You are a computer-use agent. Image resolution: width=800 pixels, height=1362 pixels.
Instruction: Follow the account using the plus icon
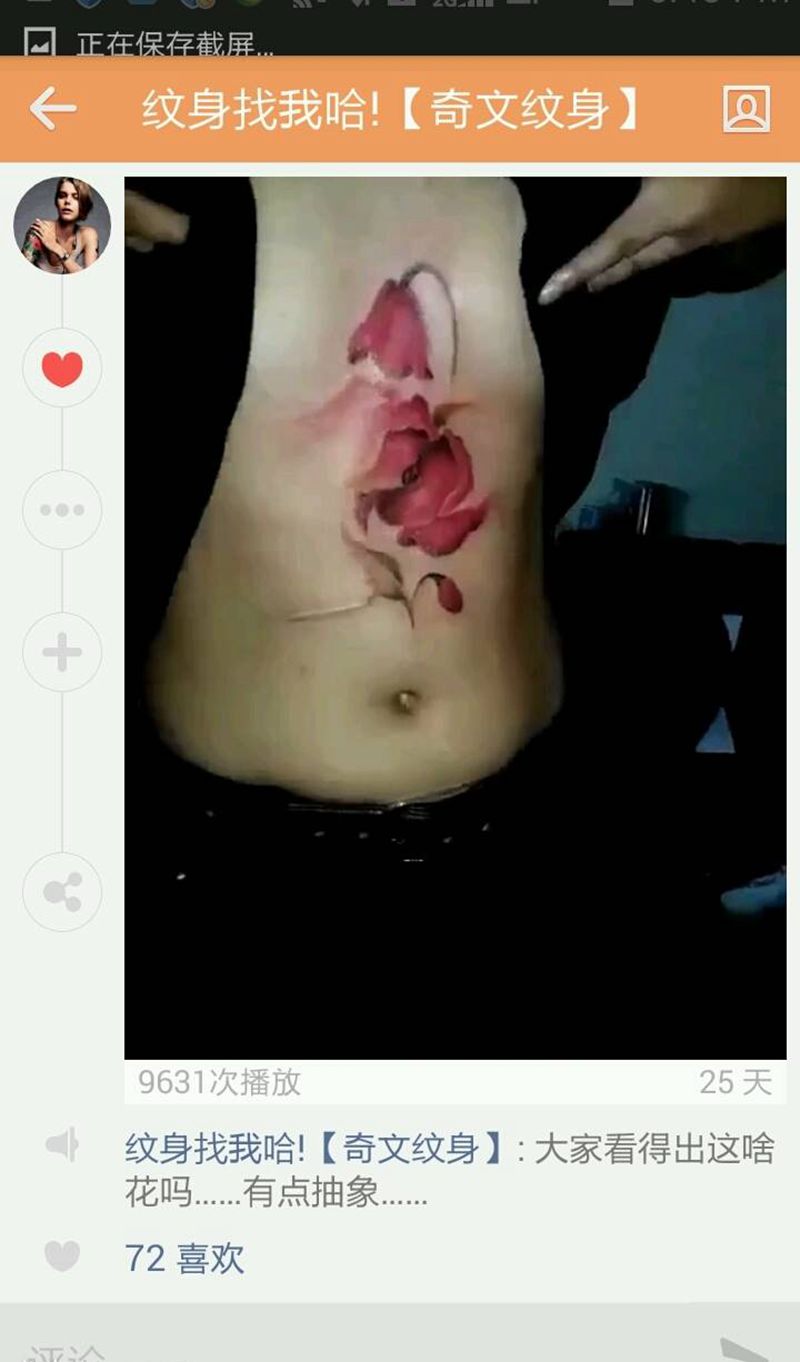62,652
